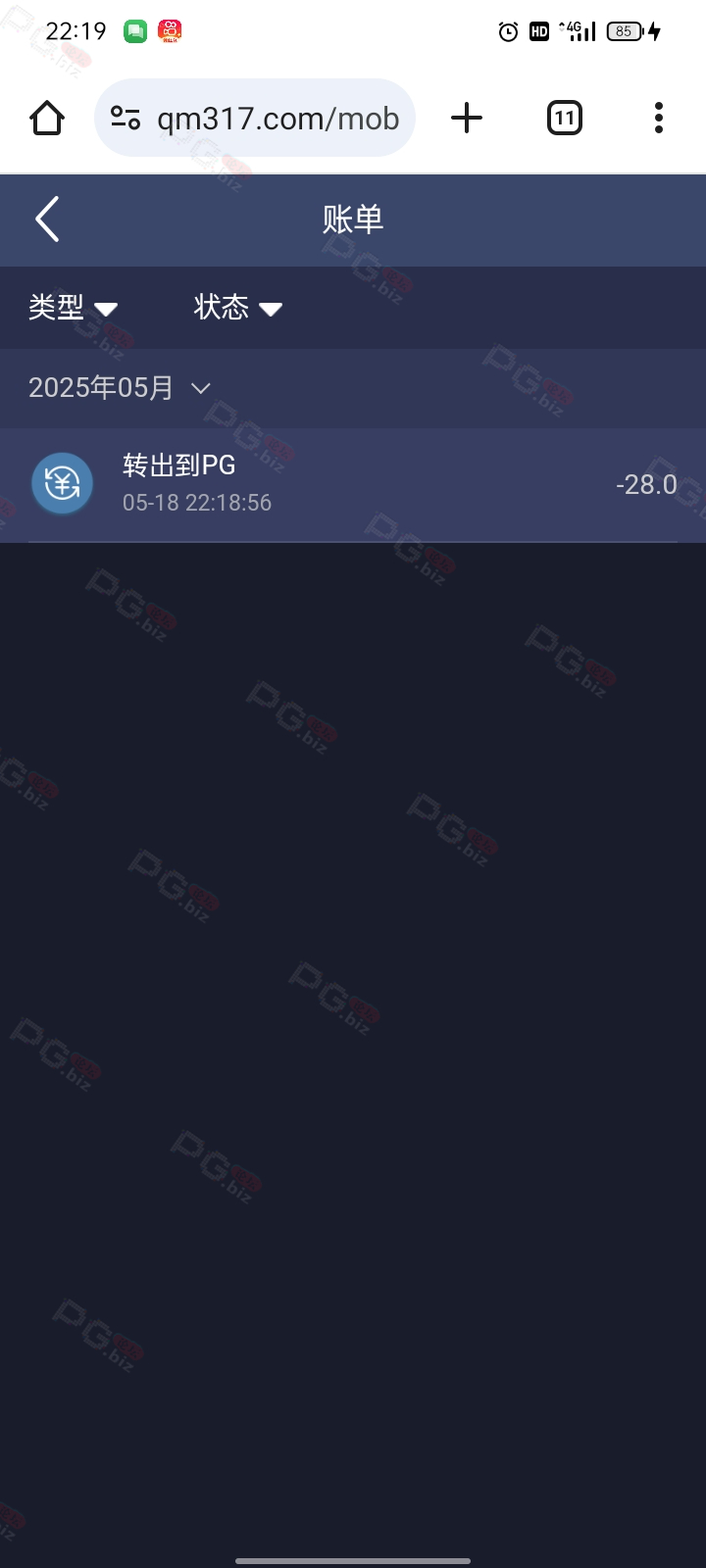Go back from the 账单 page
The height and width of the screenshot is (1568, 706).
coord(47,219)
